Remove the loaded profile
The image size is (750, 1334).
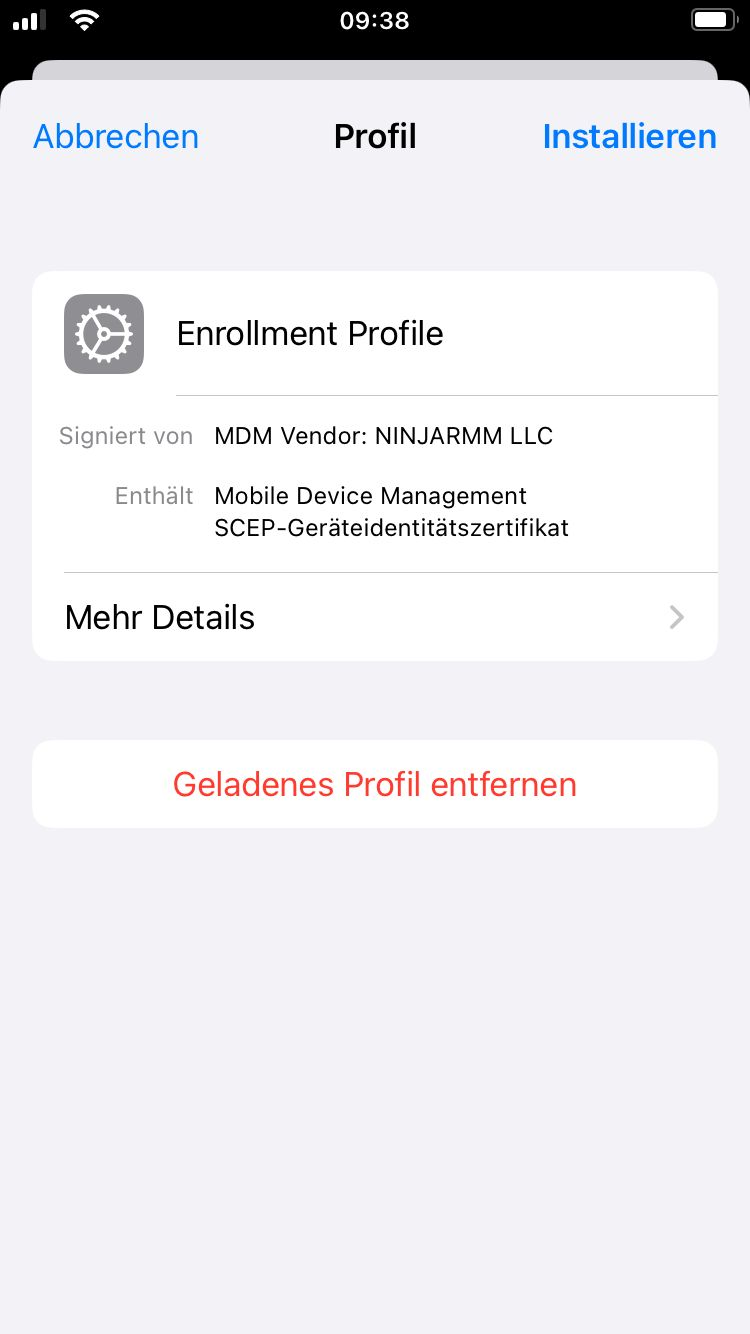tap(375, 784)
